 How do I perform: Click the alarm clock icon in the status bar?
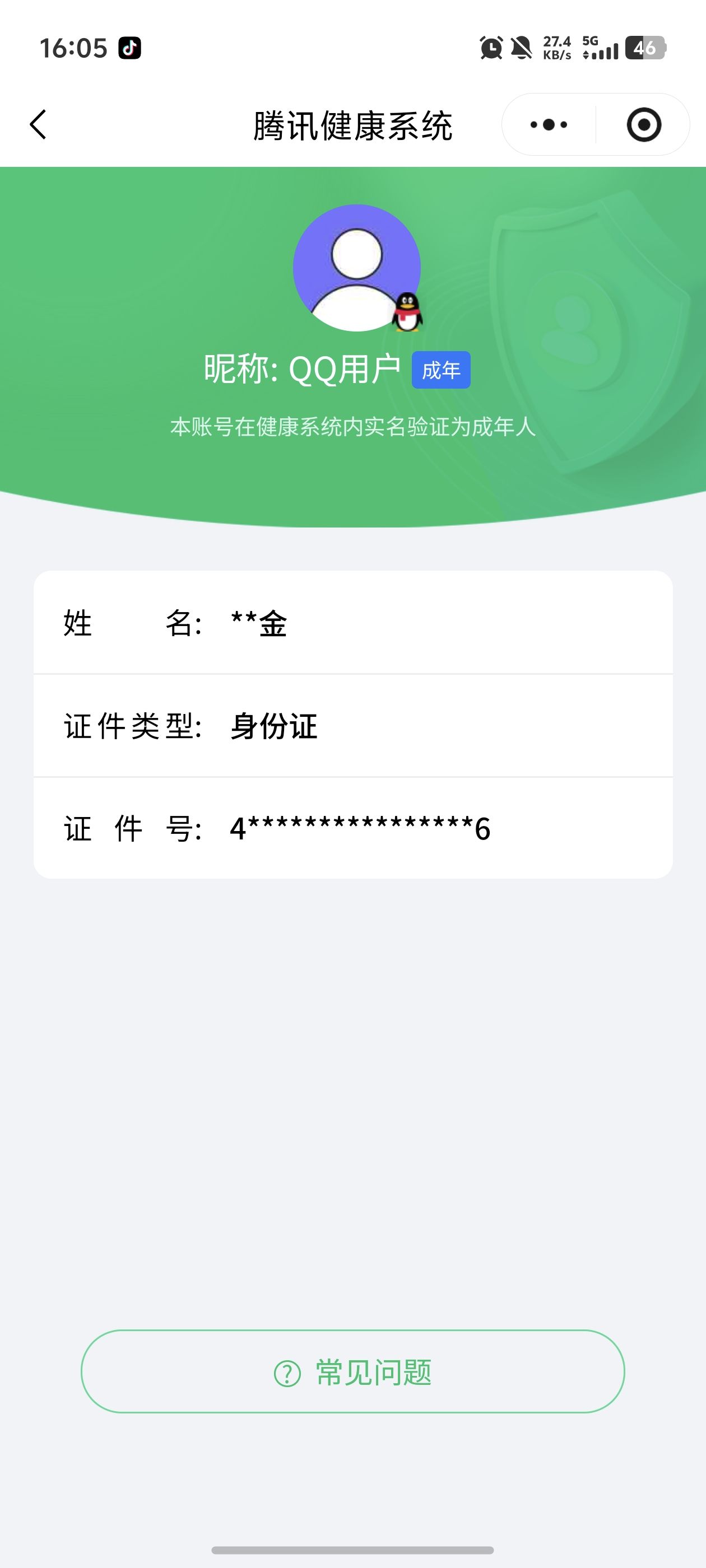click(490, 49)
